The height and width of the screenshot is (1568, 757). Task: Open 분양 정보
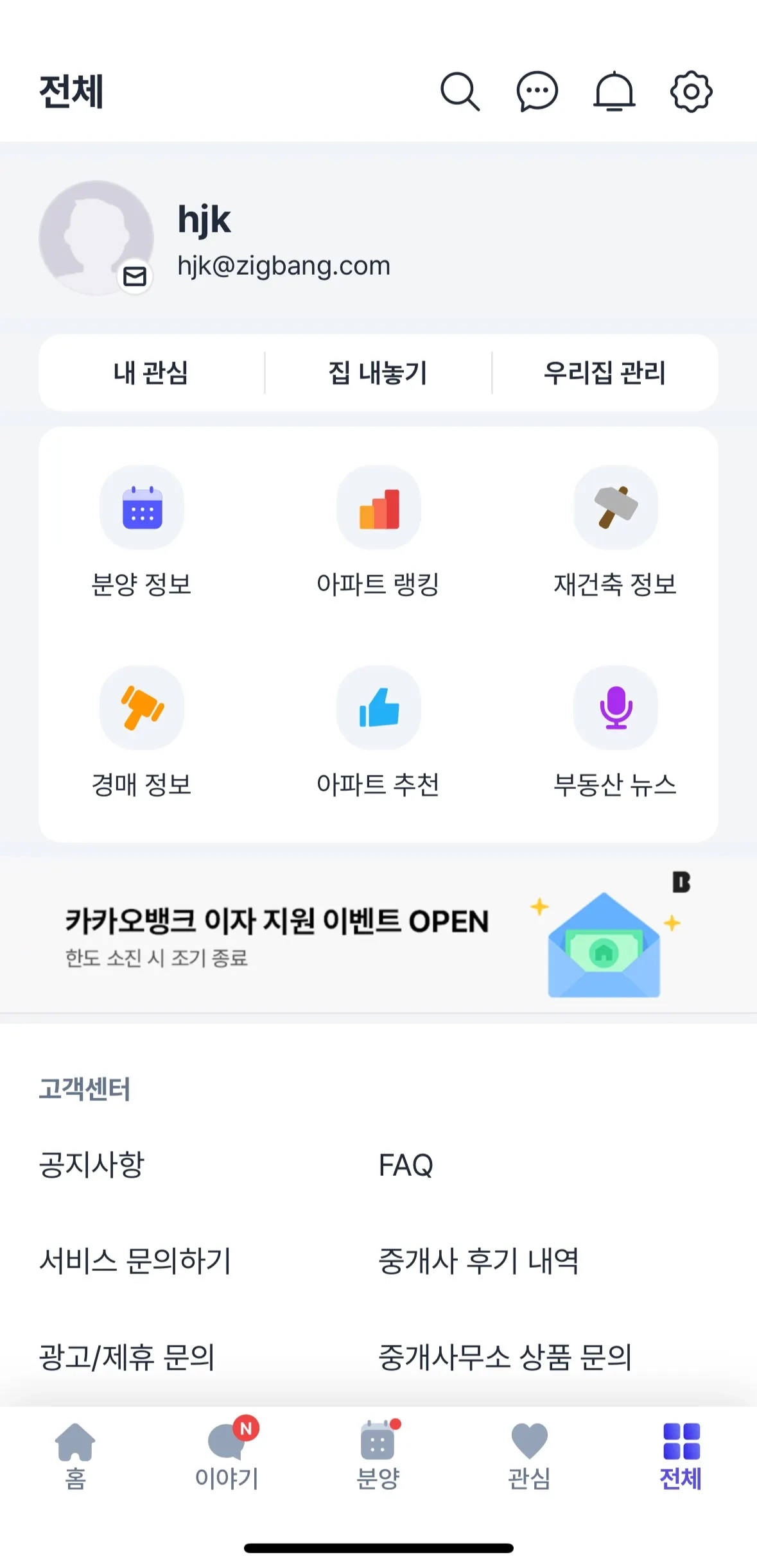142,532
